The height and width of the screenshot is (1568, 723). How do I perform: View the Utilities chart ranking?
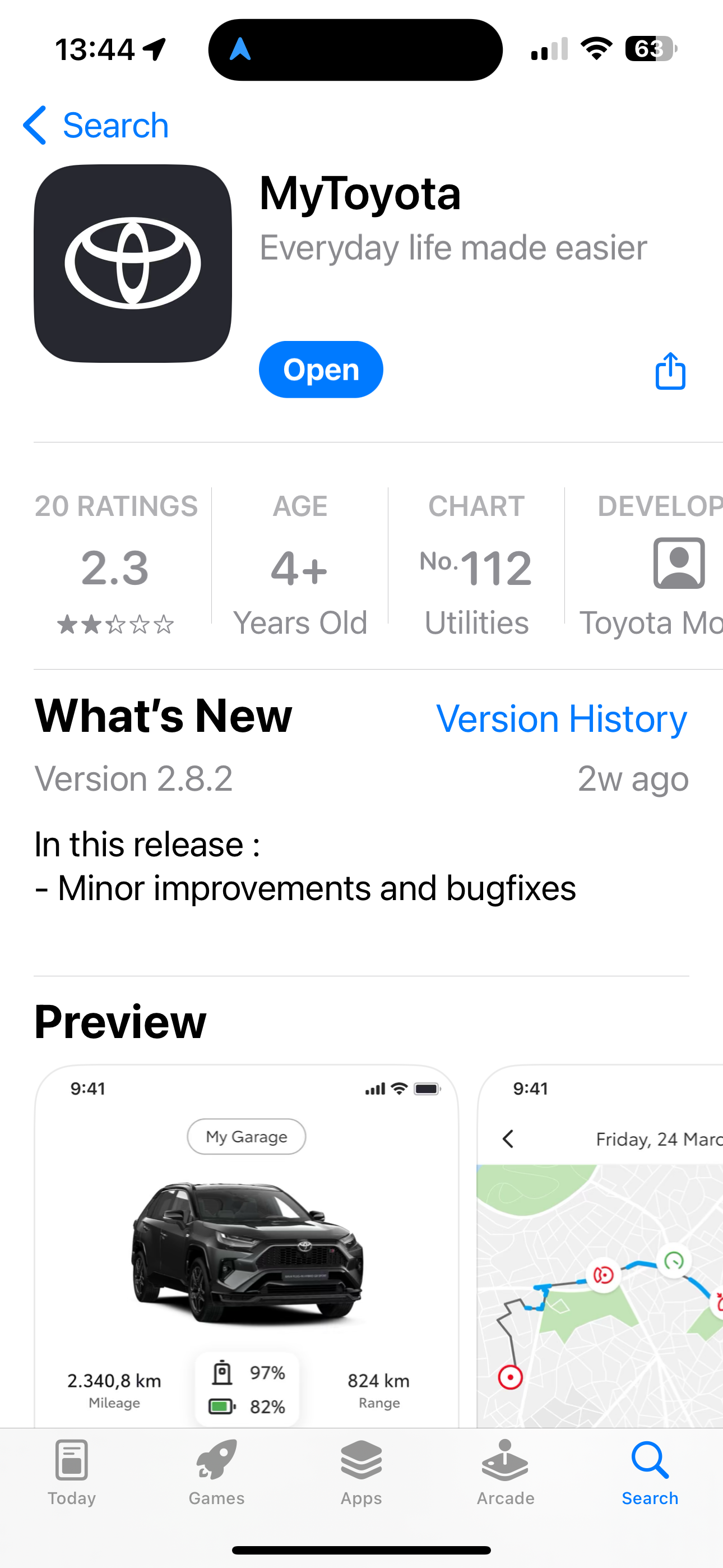(x=476, y=564)
